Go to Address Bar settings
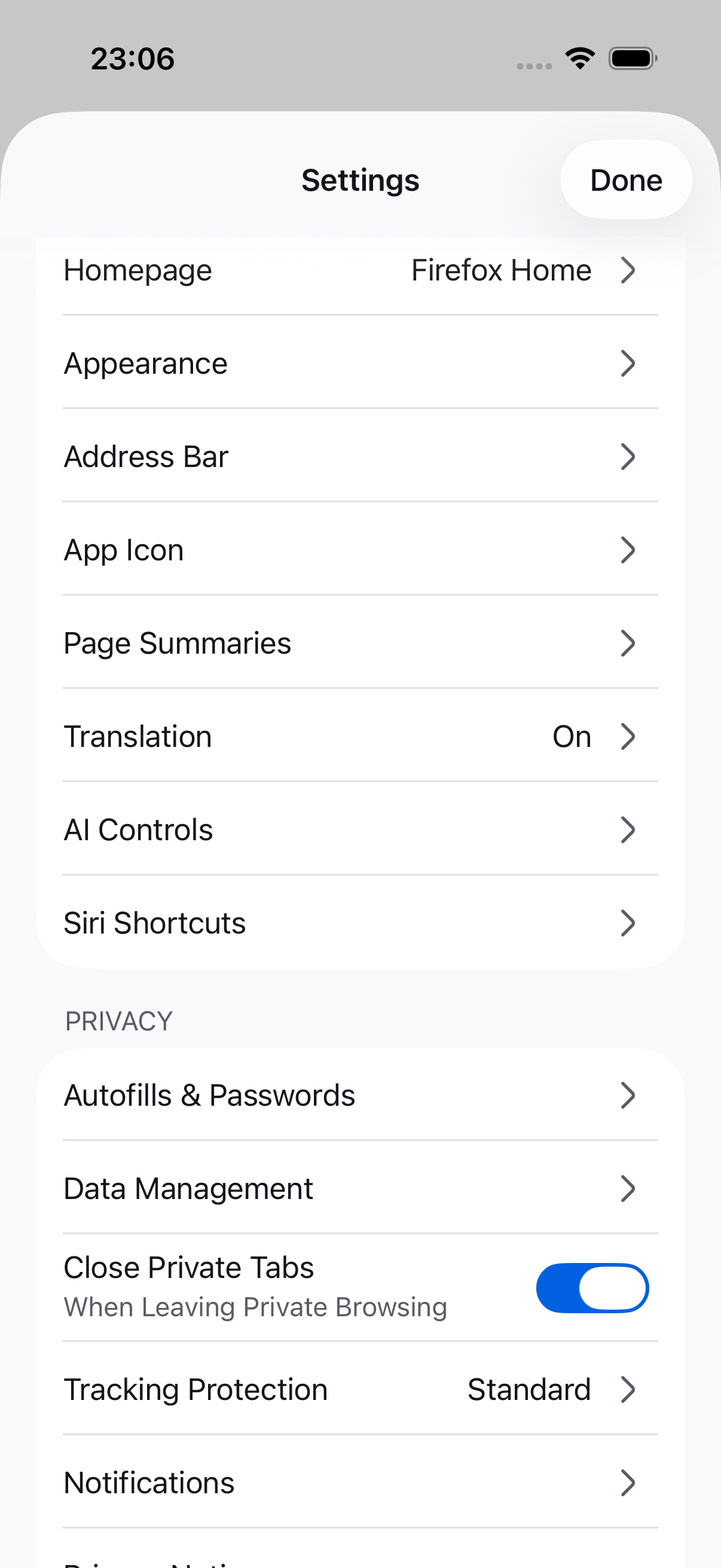The image size is (721, 1568). [360, 456]
